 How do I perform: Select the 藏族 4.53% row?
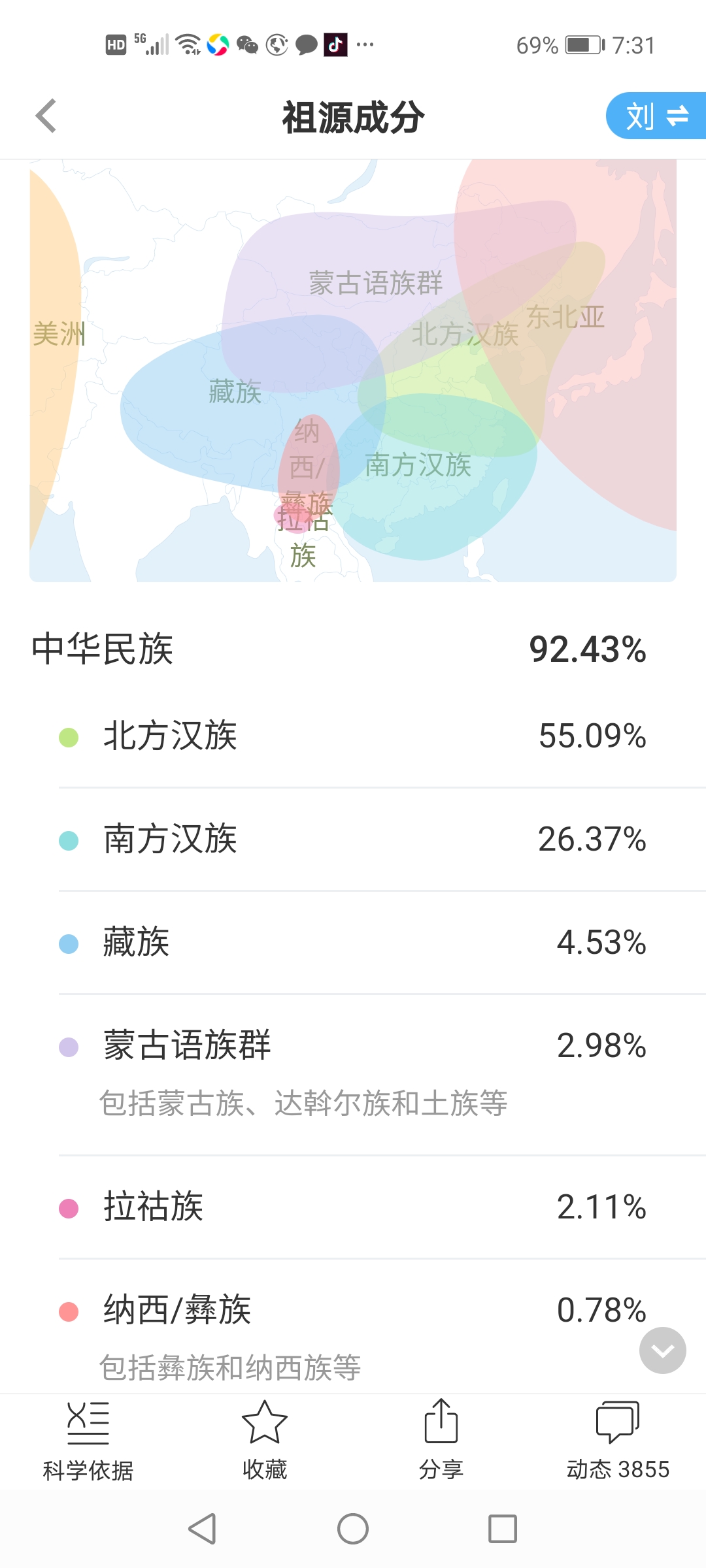(x=353, y=943)
